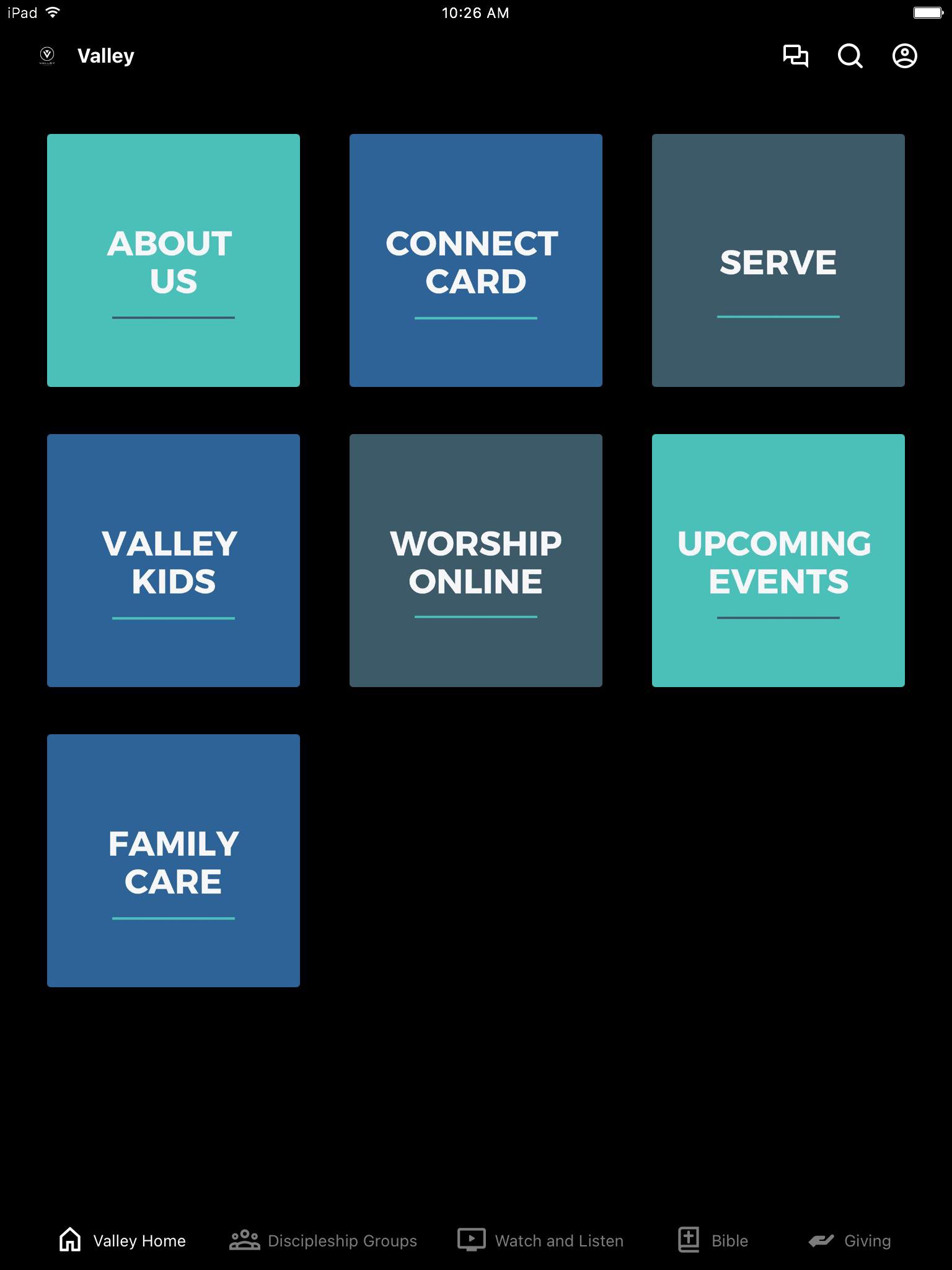Switch to the Giving tab
Viewport: 952px width, 1270px height.
tap(850, 1240)
